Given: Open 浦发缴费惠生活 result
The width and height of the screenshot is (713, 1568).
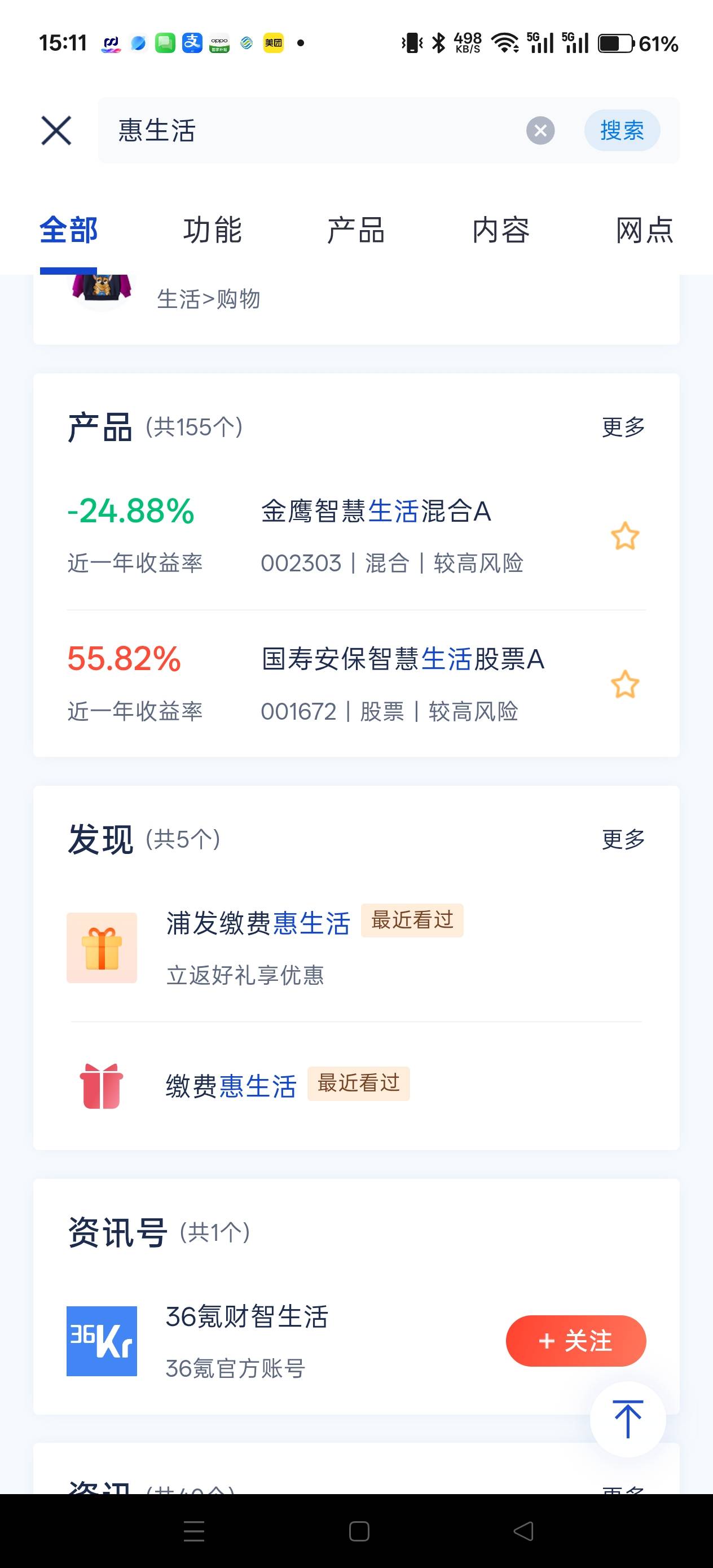Looking at the screenshot, I should [356, 948].
